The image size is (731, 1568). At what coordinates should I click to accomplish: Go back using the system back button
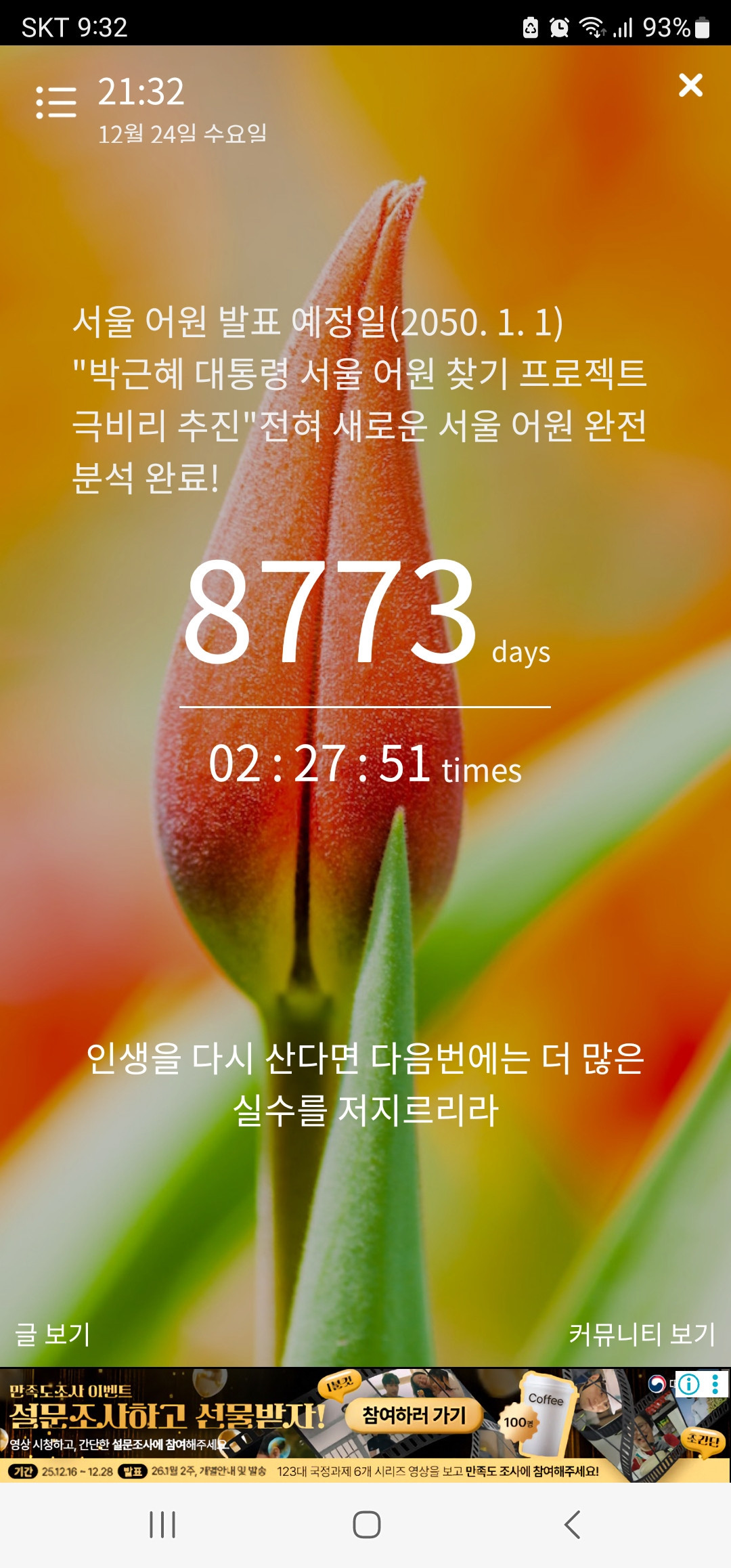pyautogui.click(x=572, y=1525)
